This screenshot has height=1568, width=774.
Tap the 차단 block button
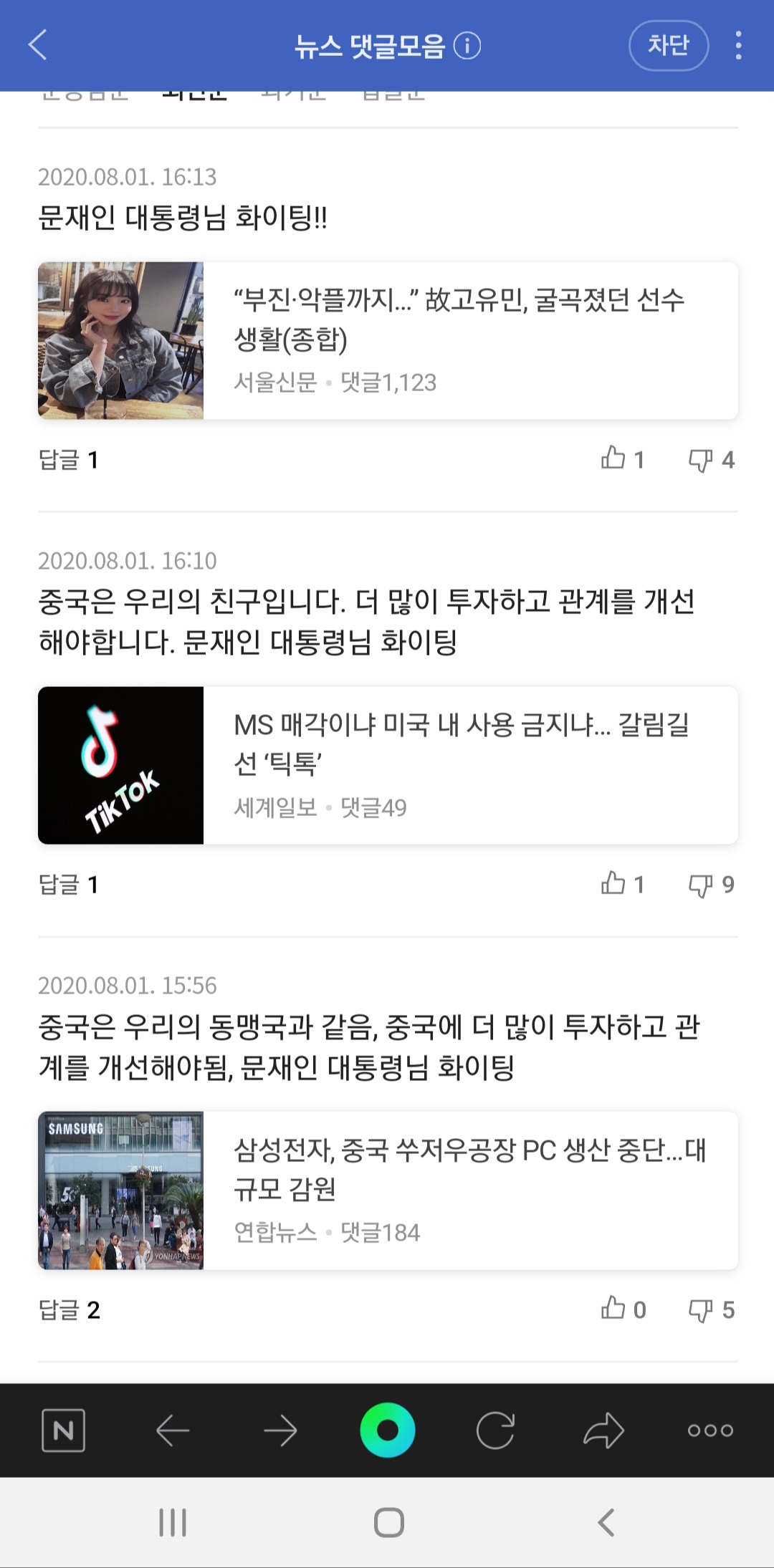(668, 46)
